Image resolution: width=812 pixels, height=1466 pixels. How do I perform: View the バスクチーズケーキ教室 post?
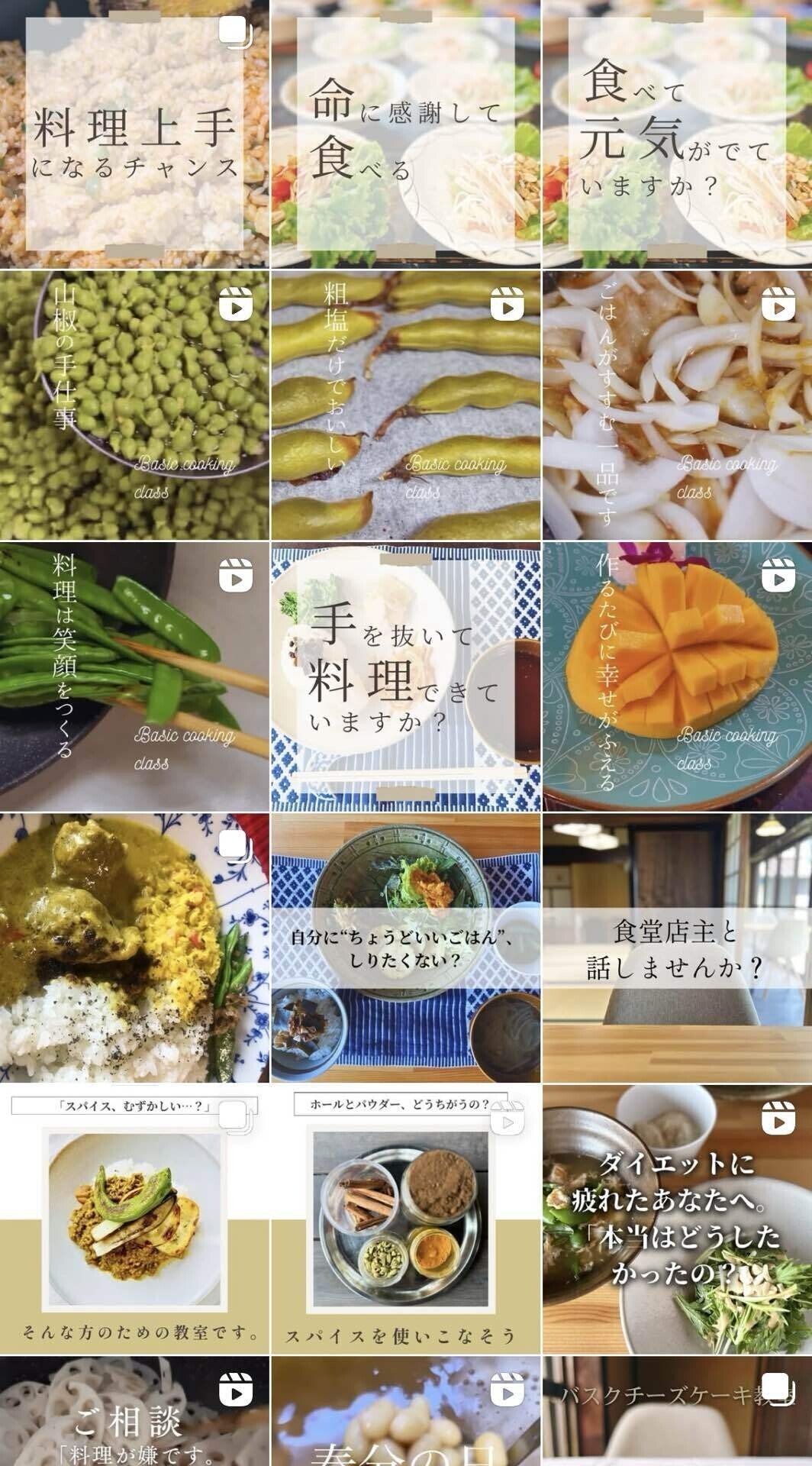(677, 1413)
